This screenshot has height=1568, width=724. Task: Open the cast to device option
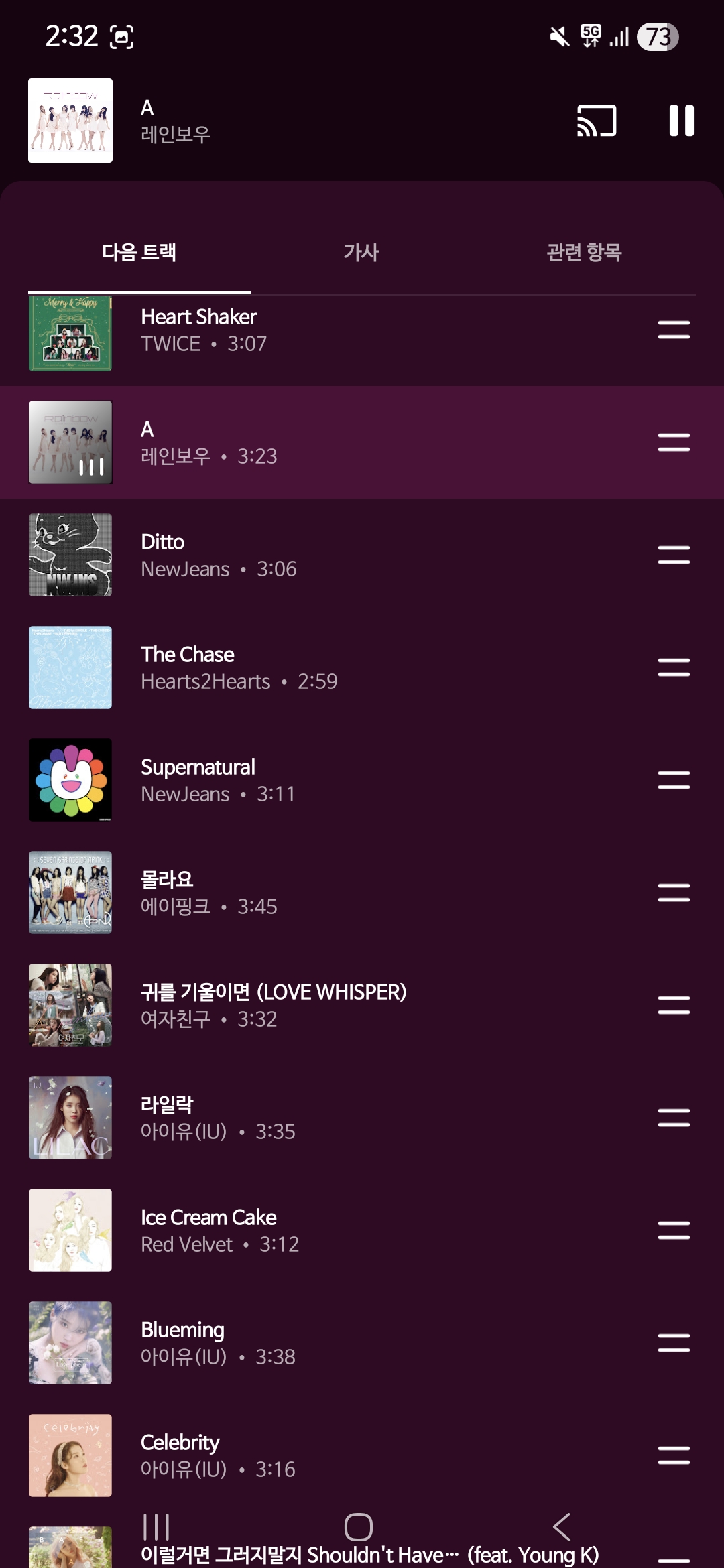(x=597, y=121)
